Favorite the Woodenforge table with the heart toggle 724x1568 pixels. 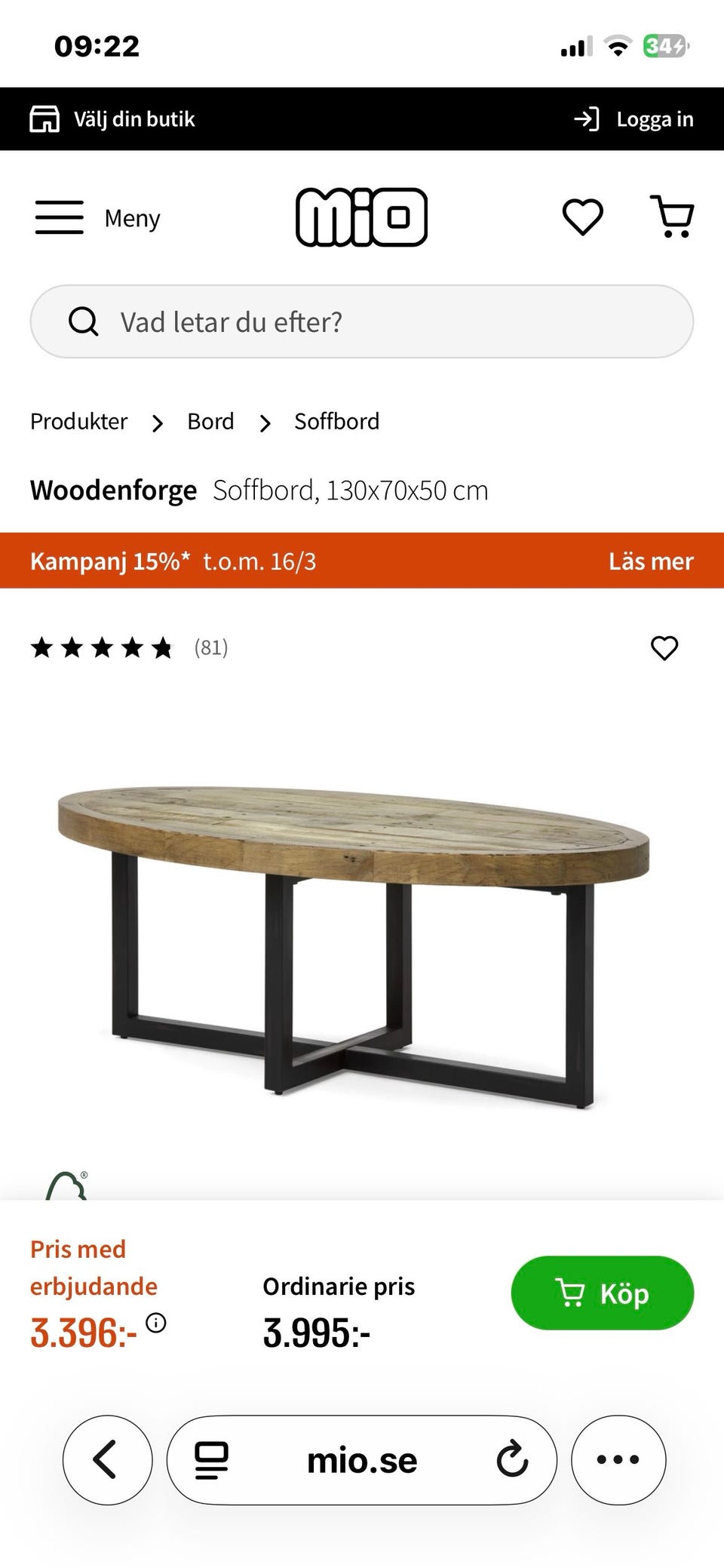[x=663, y=647]
